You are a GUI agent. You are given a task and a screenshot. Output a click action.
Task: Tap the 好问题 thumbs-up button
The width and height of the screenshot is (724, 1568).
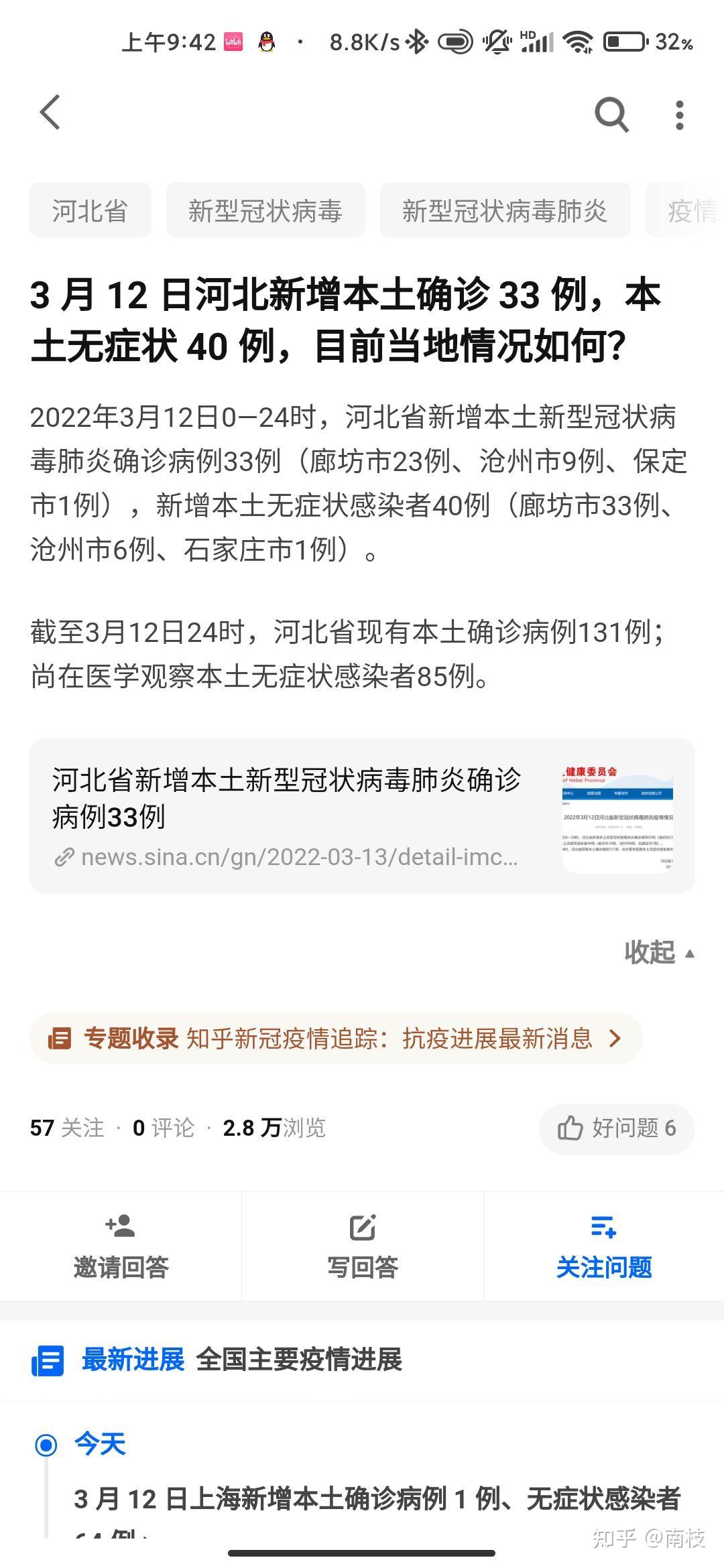pos(617,1128)
